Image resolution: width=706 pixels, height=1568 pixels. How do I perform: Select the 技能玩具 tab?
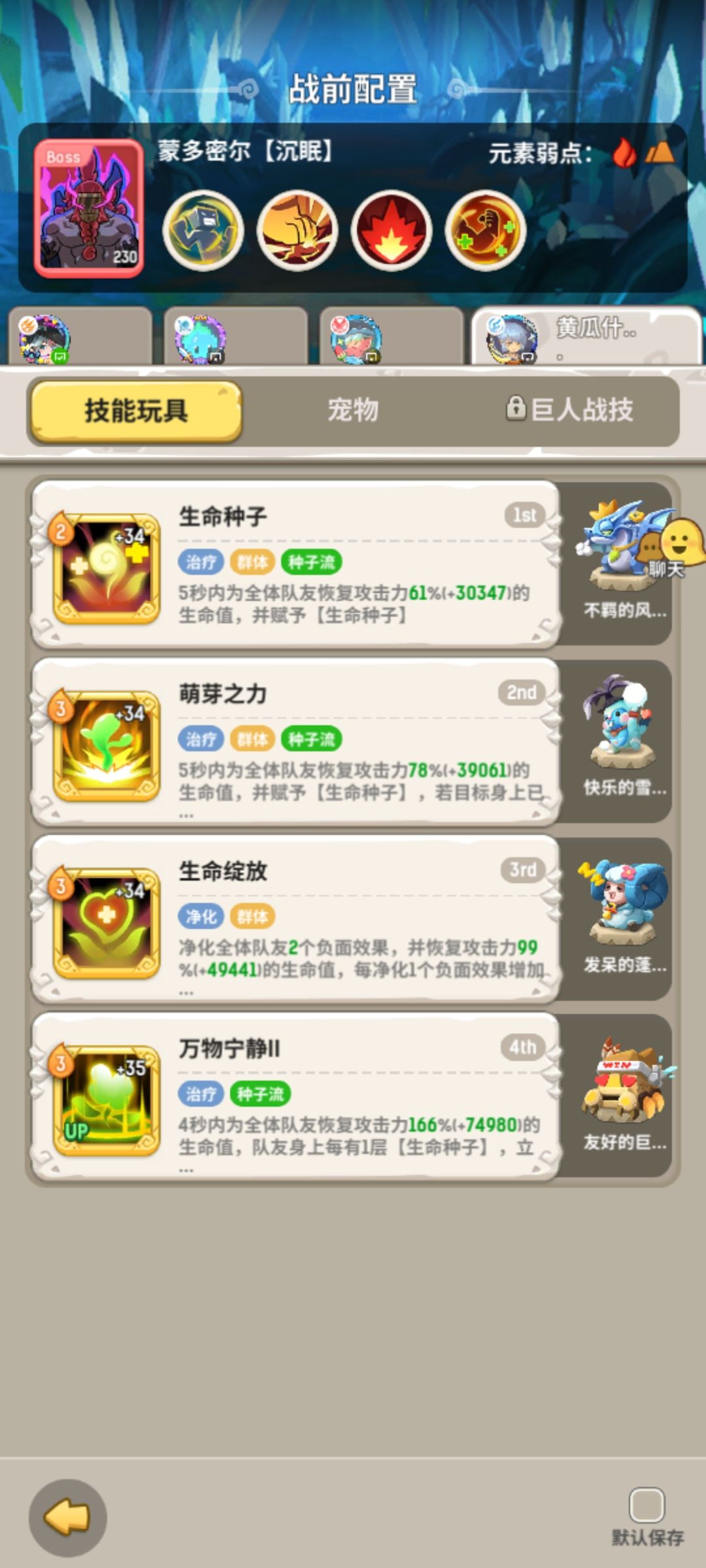(136, 411)
